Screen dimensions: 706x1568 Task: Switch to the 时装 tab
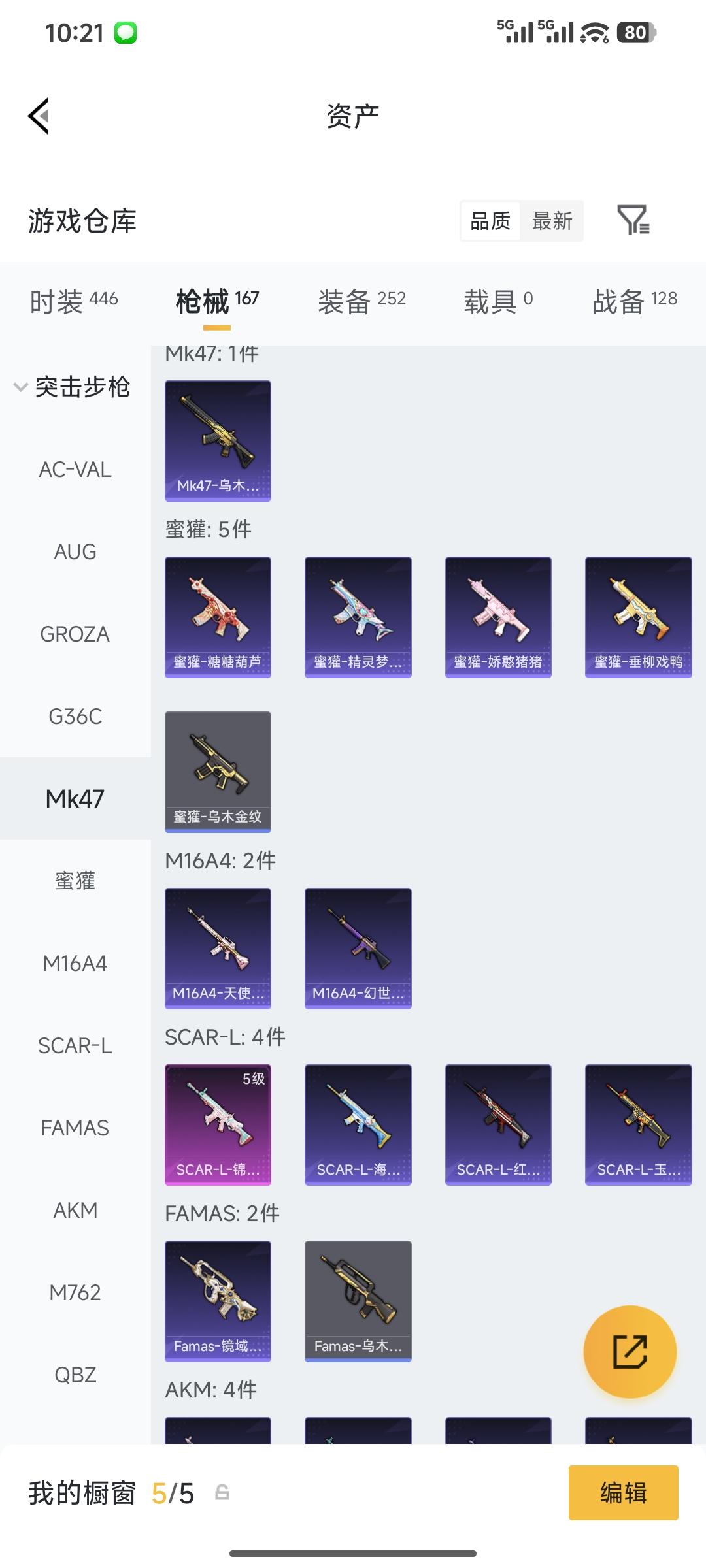[x=73, y=302]
